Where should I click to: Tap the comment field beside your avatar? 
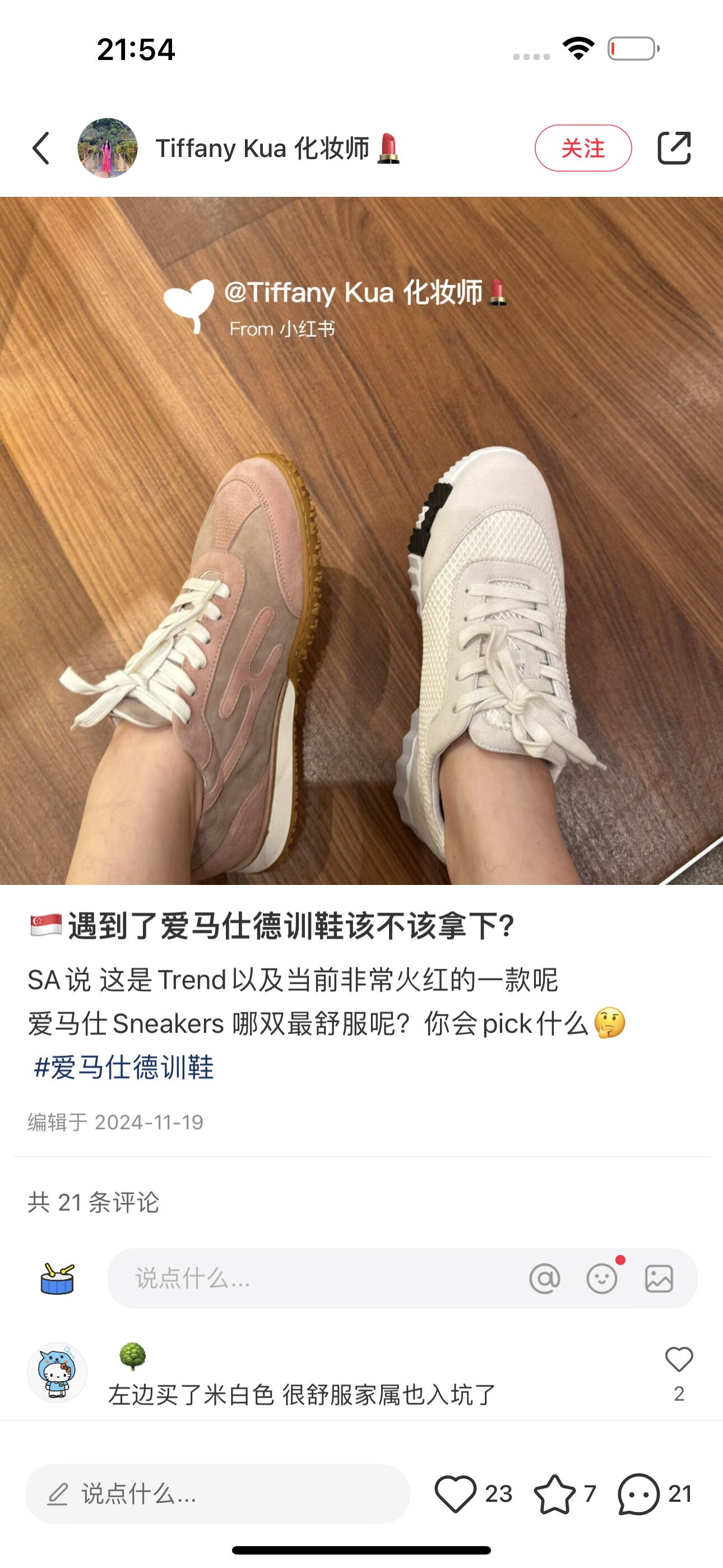pos(317,1278)
